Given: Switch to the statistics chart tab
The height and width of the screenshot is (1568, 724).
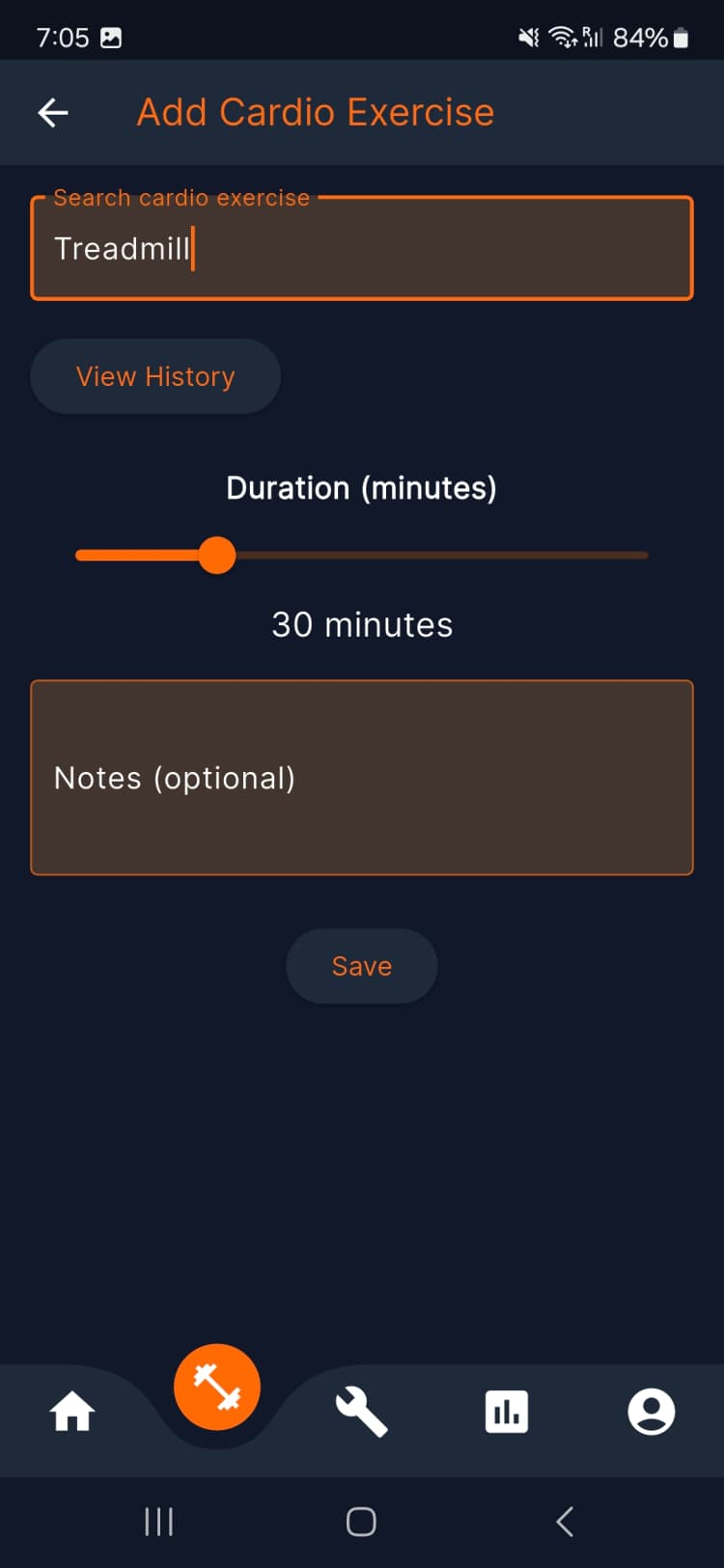Looking at the screenshot, I should pyautogui.click(x=507, y=1412).
